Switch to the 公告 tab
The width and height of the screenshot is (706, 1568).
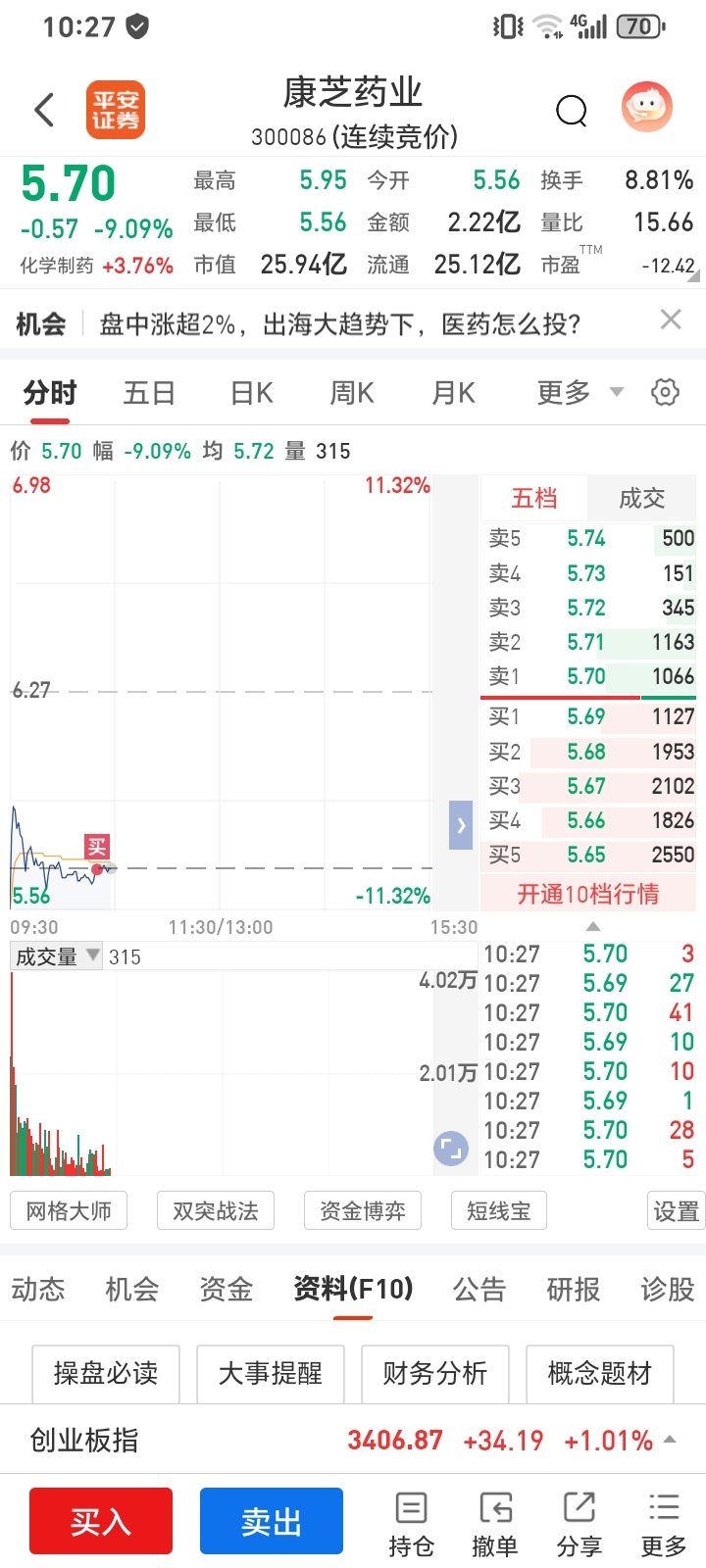coord(479,1289)
